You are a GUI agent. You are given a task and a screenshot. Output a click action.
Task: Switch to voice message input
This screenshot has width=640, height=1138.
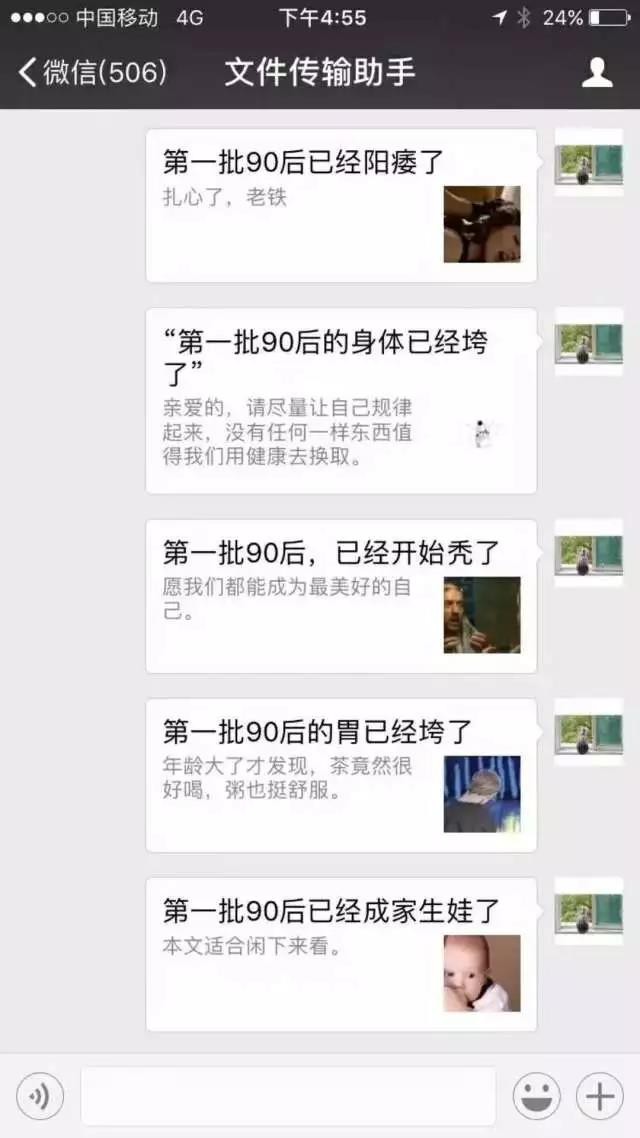coord(40,1096)
